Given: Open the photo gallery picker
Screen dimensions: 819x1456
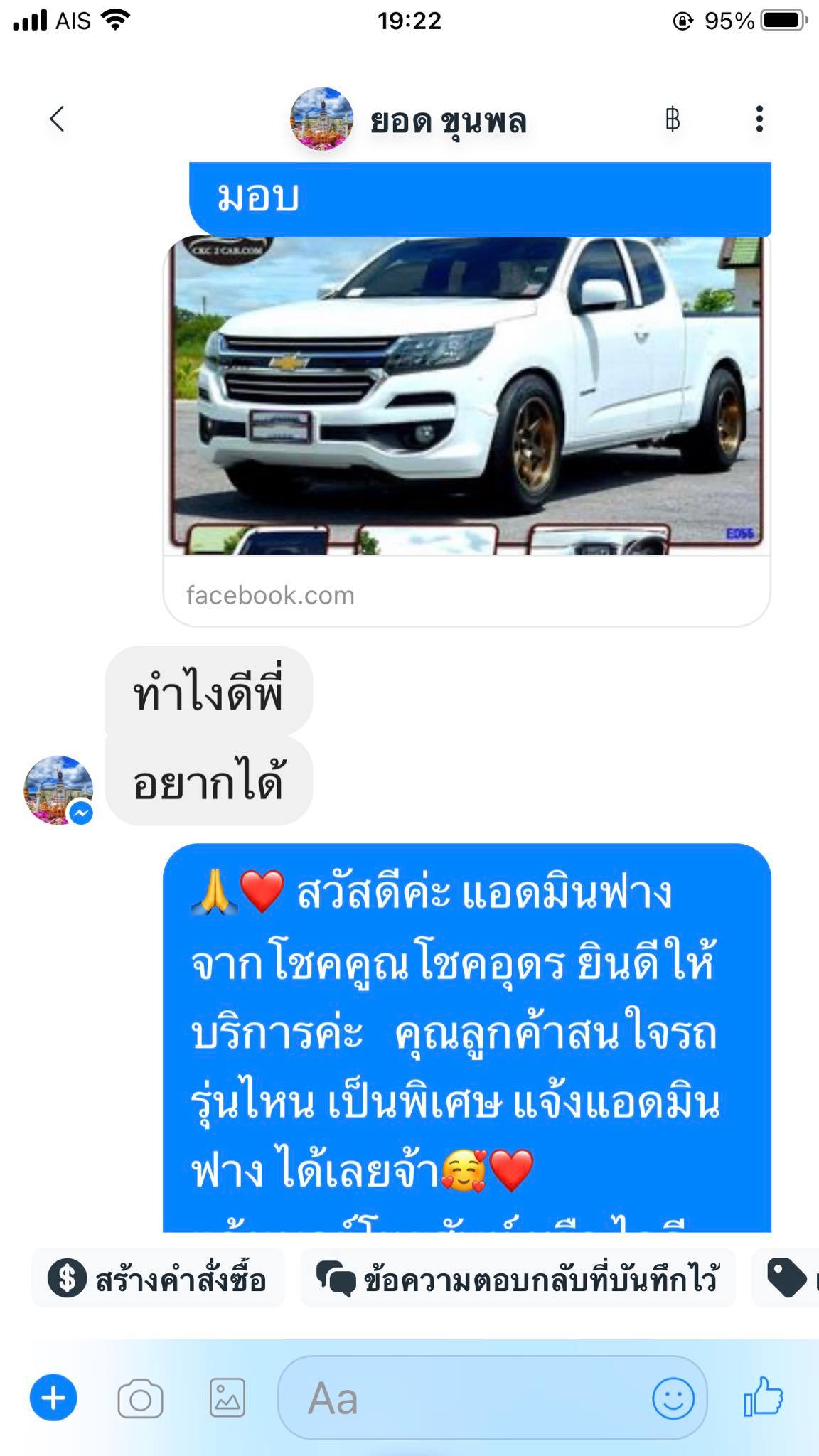Looking at the screenshot, I should coord(227,1398).
